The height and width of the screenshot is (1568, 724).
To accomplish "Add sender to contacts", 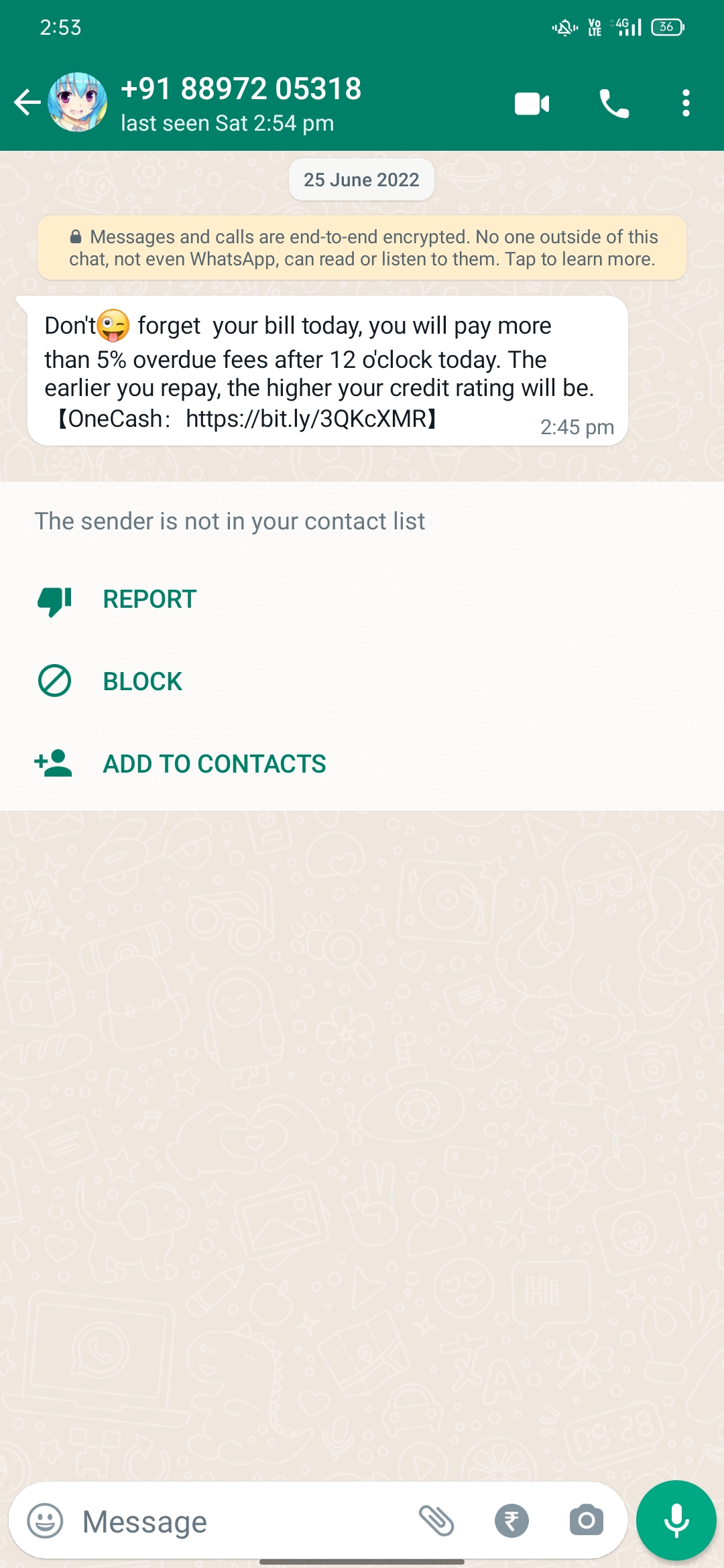I will (x=214, y=764).
